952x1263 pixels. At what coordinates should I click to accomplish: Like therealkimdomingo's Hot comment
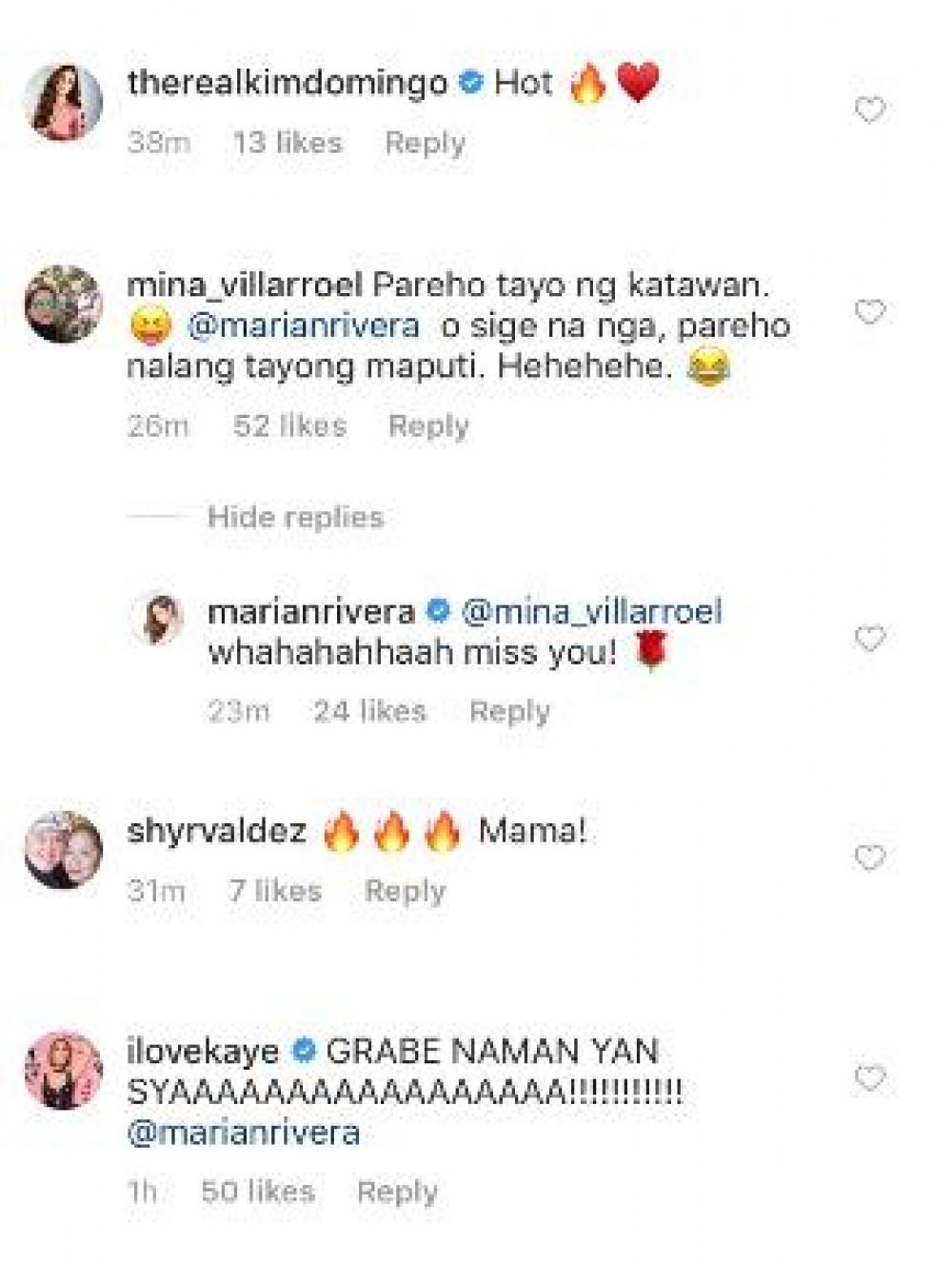[869, 110]
